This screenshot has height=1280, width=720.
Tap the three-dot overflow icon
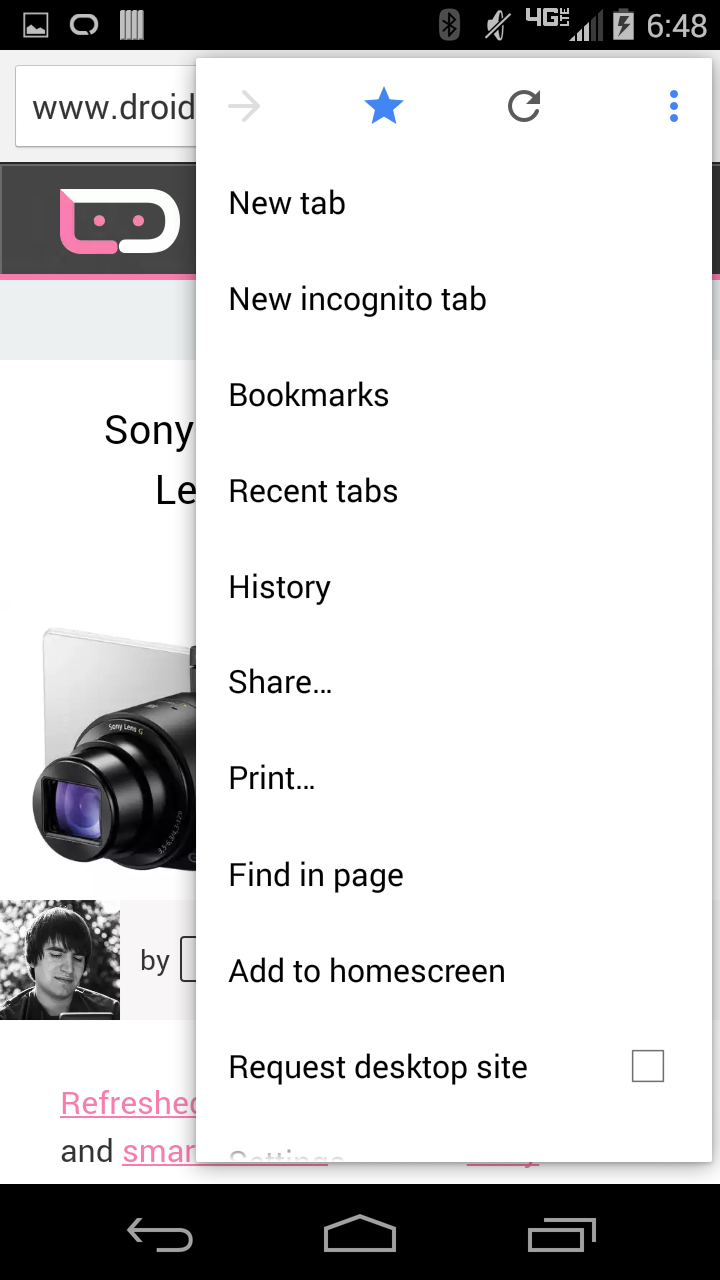[673, 106]
